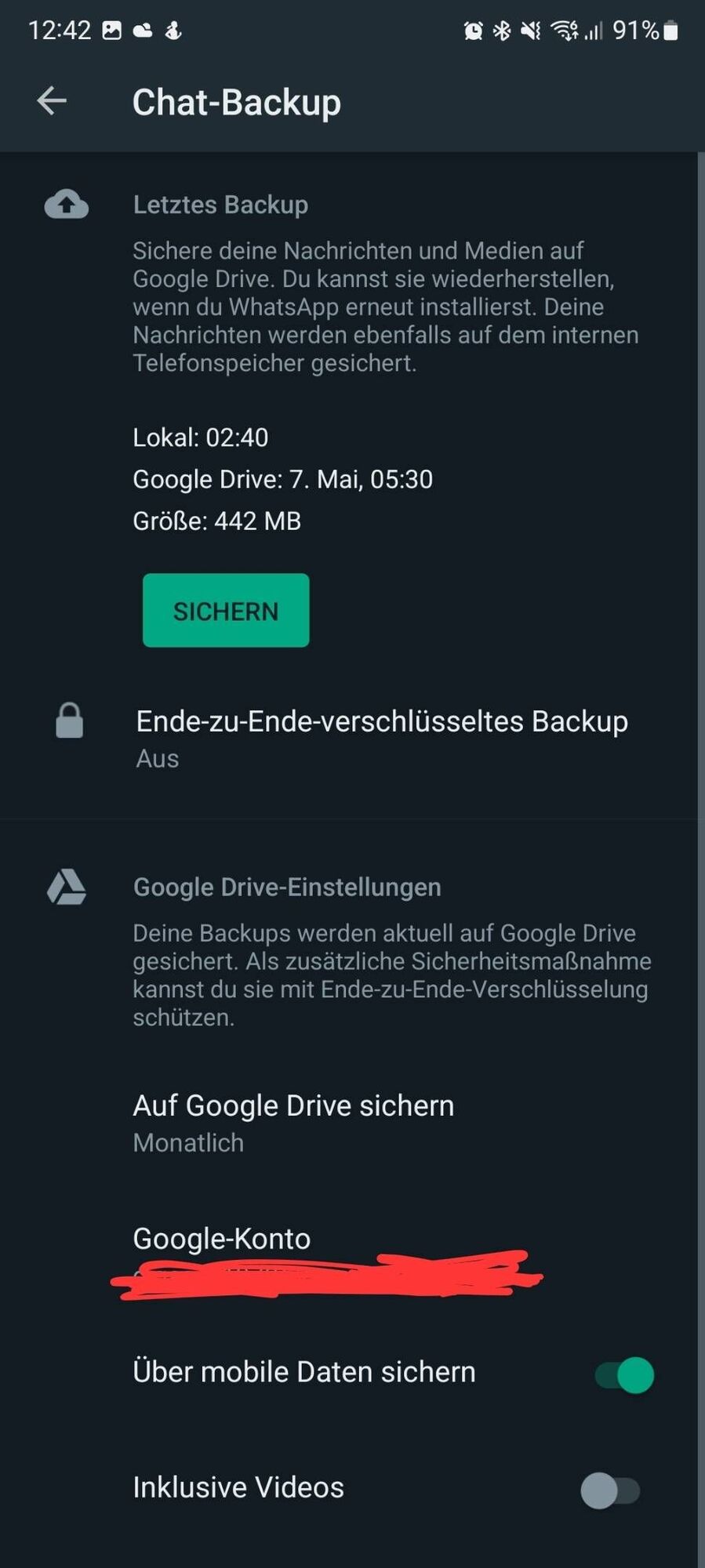Tap the green SICHERN button
The height and width of the screenshot is (1568, 705).
(226, 611)
